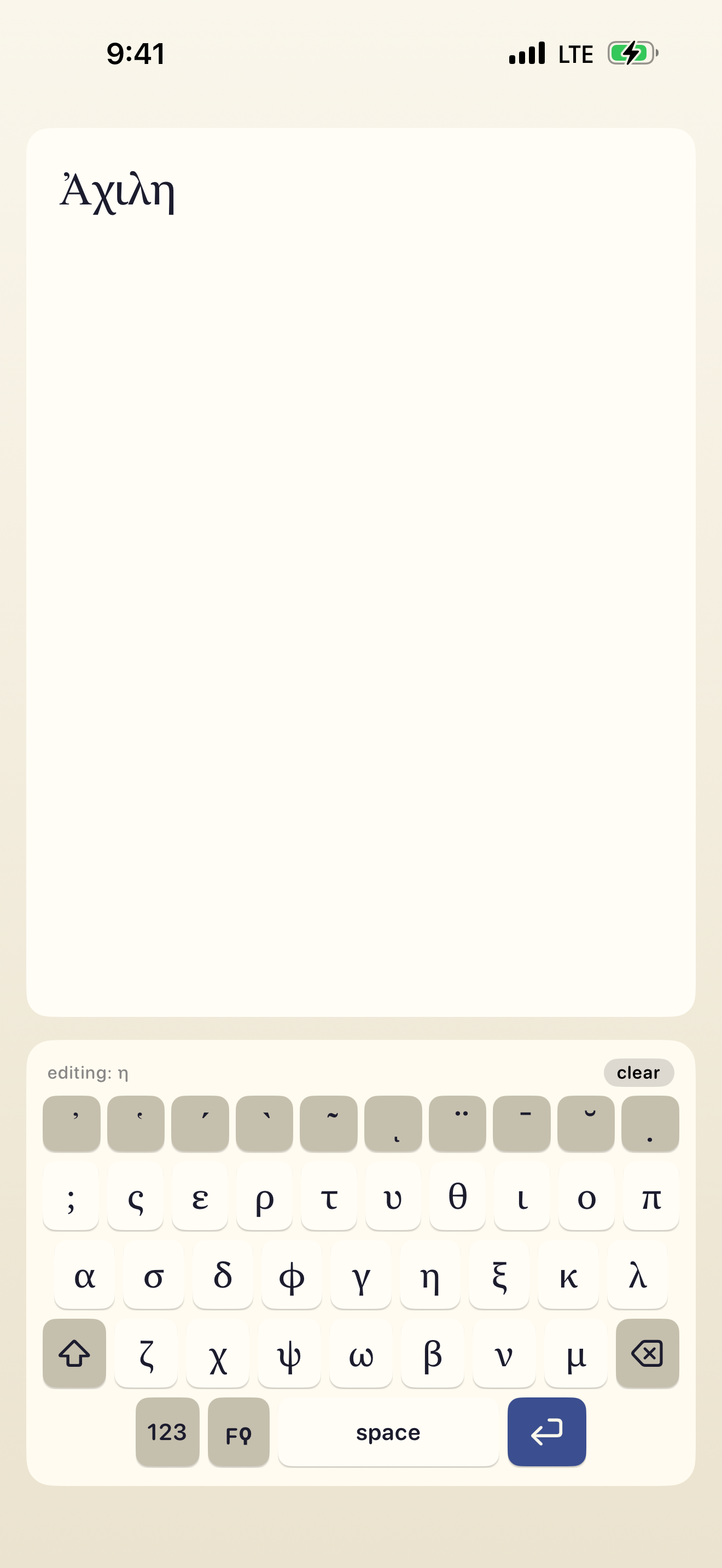722x1568 pixels.
Task: Add an iota subscript
Action: pyautogui.click(x=393, y=1123)
